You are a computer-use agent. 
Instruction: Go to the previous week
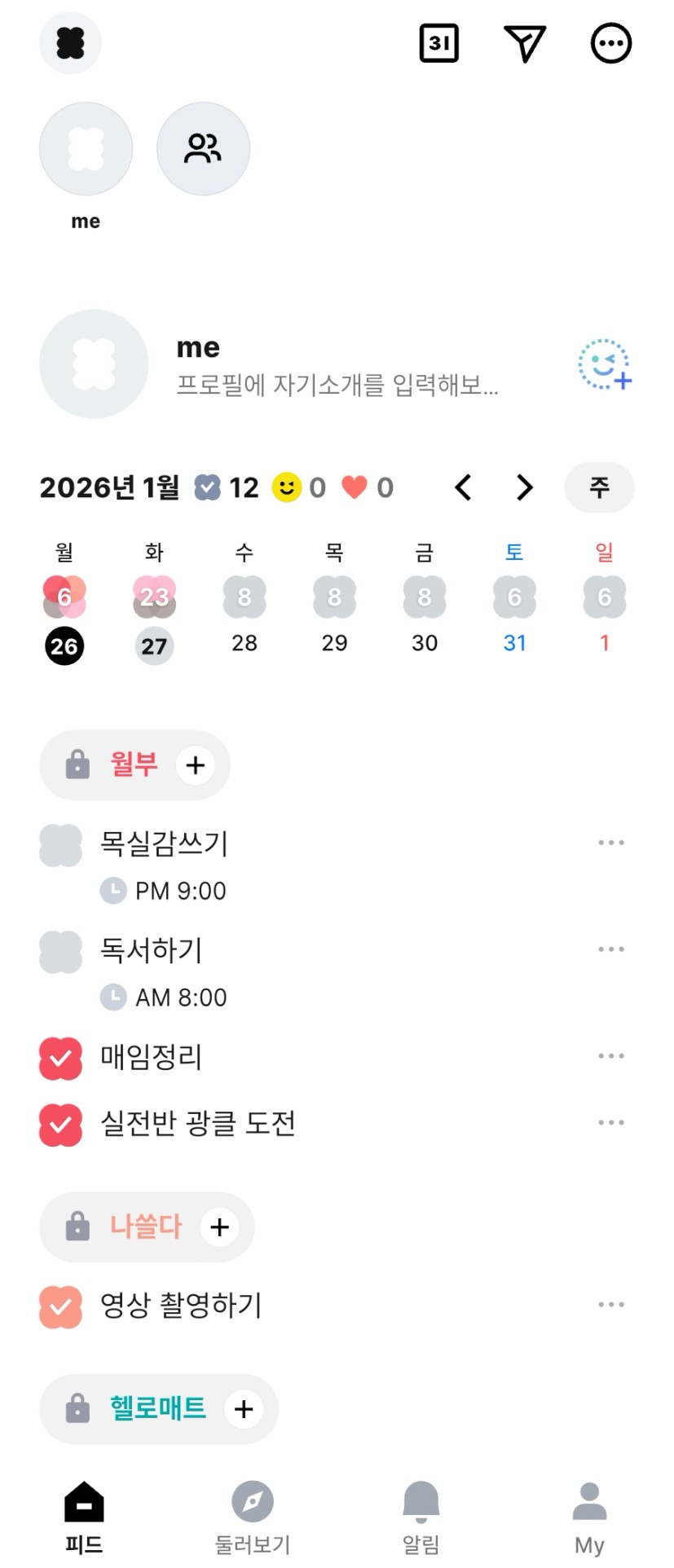[464, 487]
